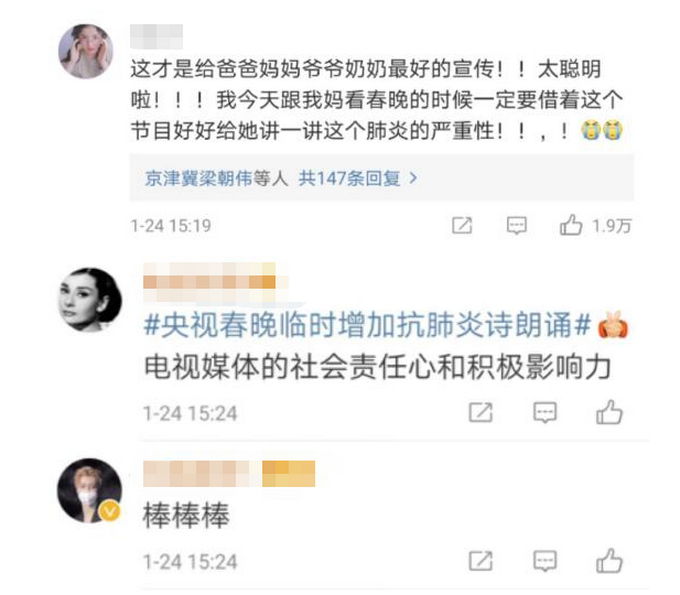Share the 棒棒棒 comment
This screenshot has width=680, height=595.
481,560
